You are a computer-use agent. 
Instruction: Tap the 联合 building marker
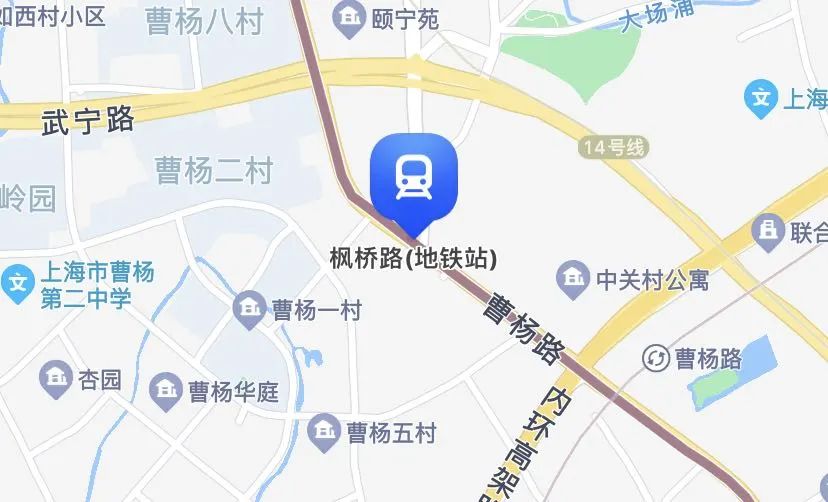click(769, 232)
